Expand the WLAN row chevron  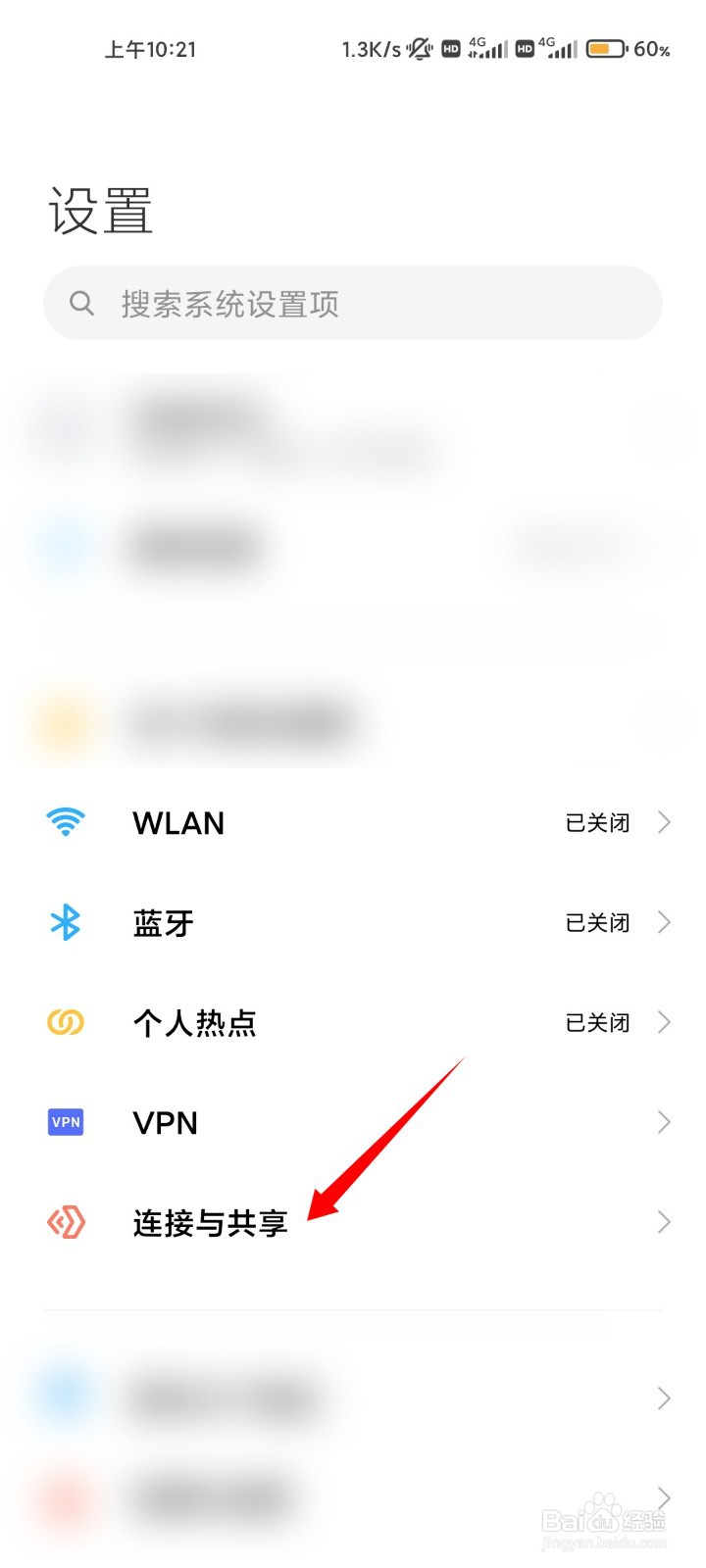click(x=666, y=822)
